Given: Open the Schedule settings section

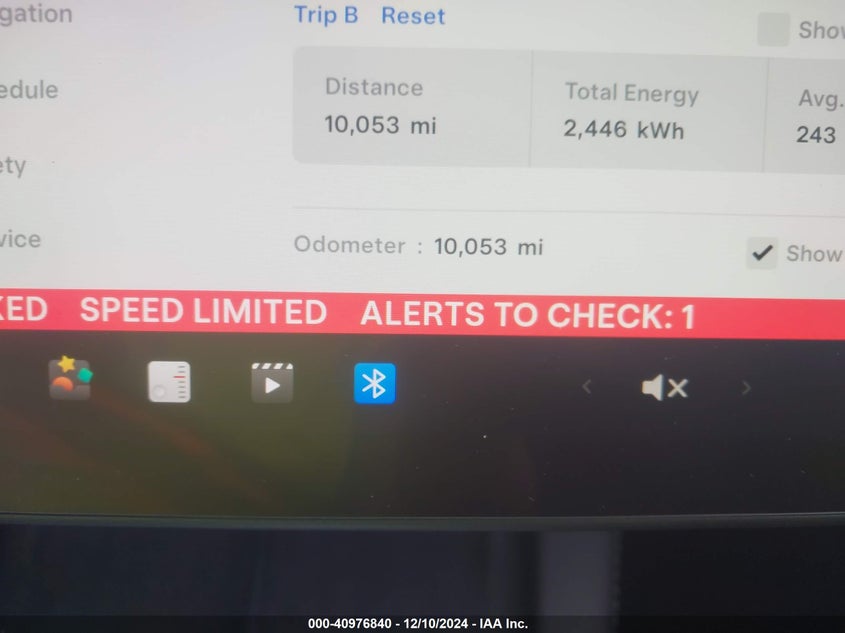Looking at the screenshot, I should click(29, 90).
